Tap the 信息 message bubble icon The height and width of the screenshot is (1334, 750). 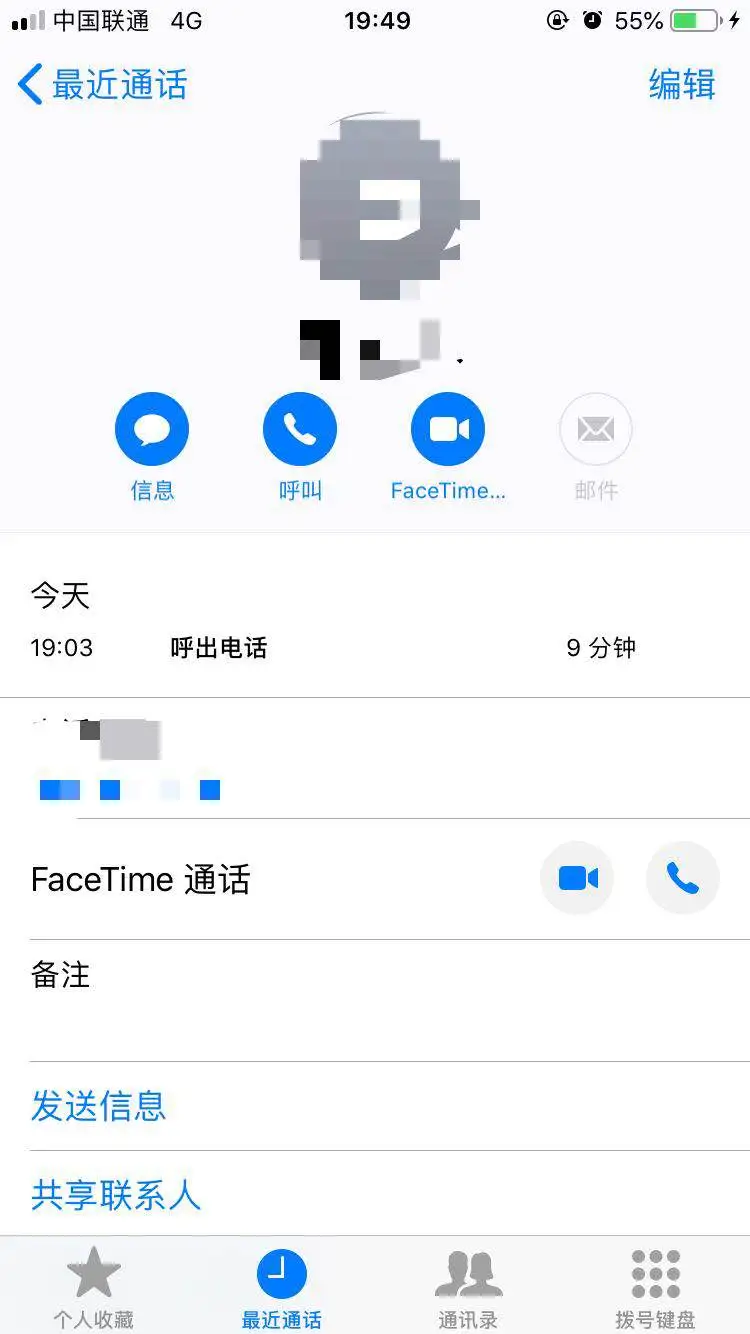point(152,428)
